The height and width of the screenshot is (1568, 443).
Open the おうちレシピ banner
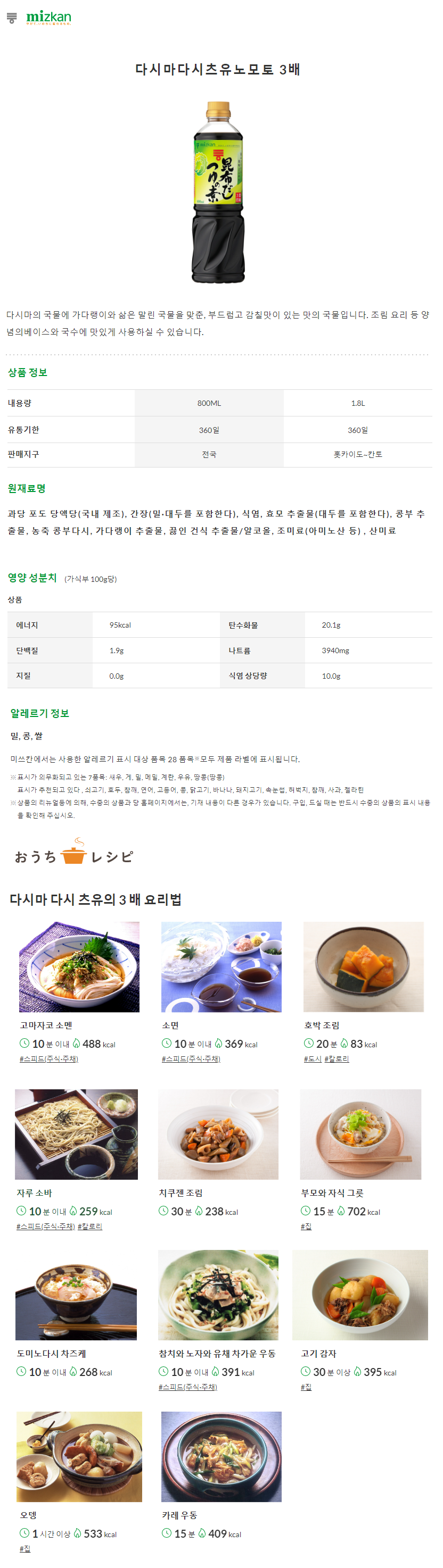click(x=73, y=852)
